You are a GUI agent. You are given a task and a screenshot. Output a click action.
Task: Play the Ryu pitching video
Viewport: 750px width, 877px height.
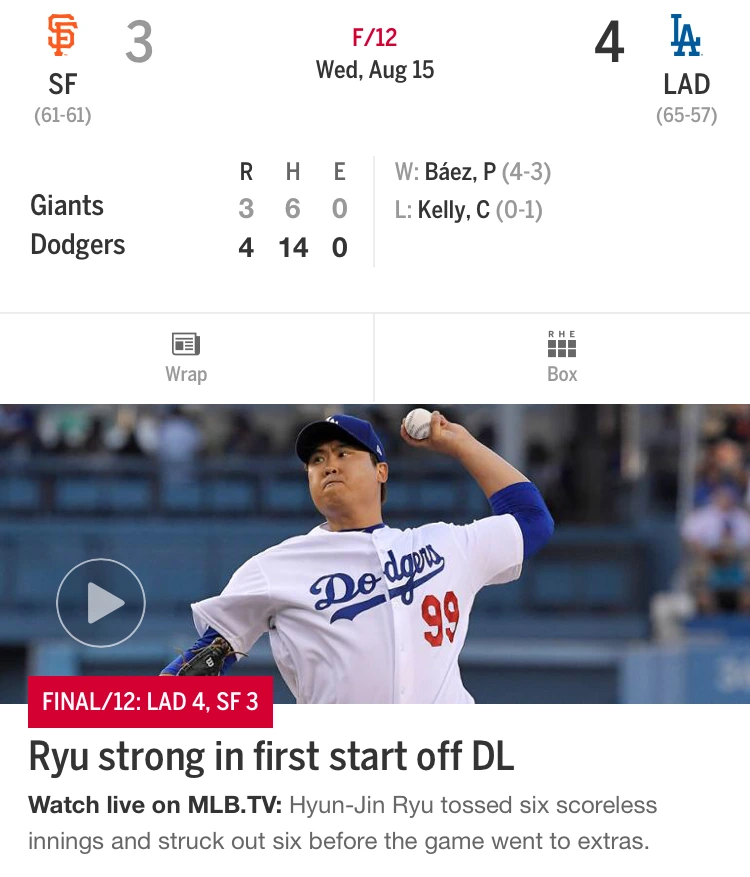tap(101, 603)
